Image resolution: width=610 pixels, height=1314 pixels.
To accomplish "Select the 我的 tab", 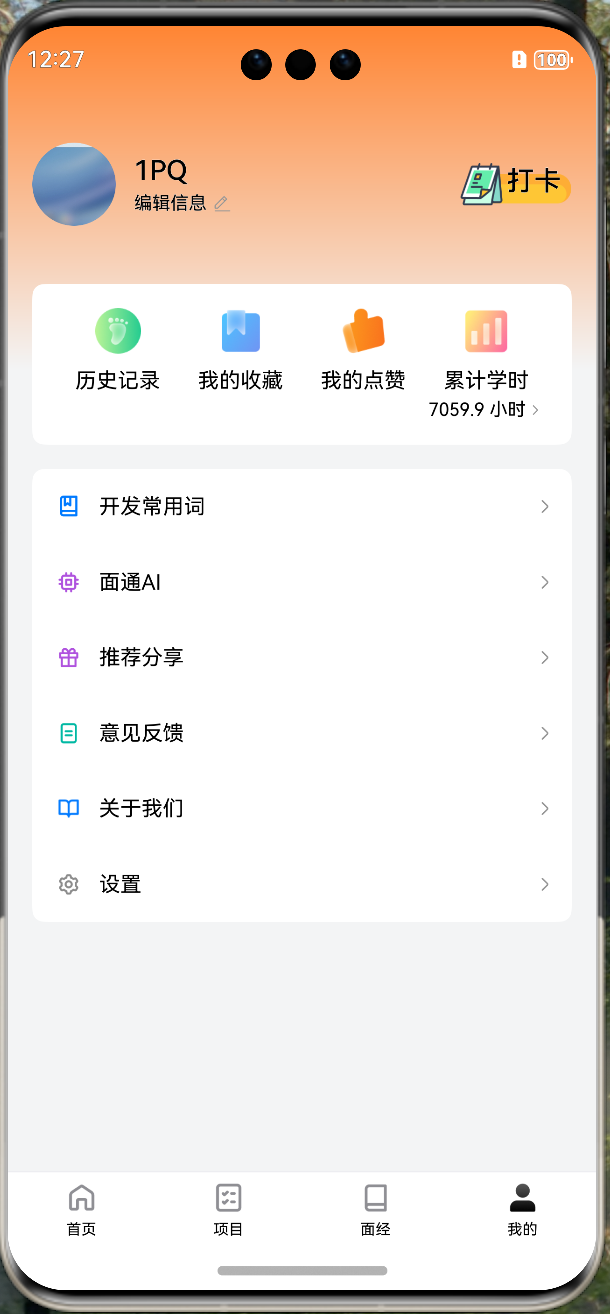I will 522,1210.
